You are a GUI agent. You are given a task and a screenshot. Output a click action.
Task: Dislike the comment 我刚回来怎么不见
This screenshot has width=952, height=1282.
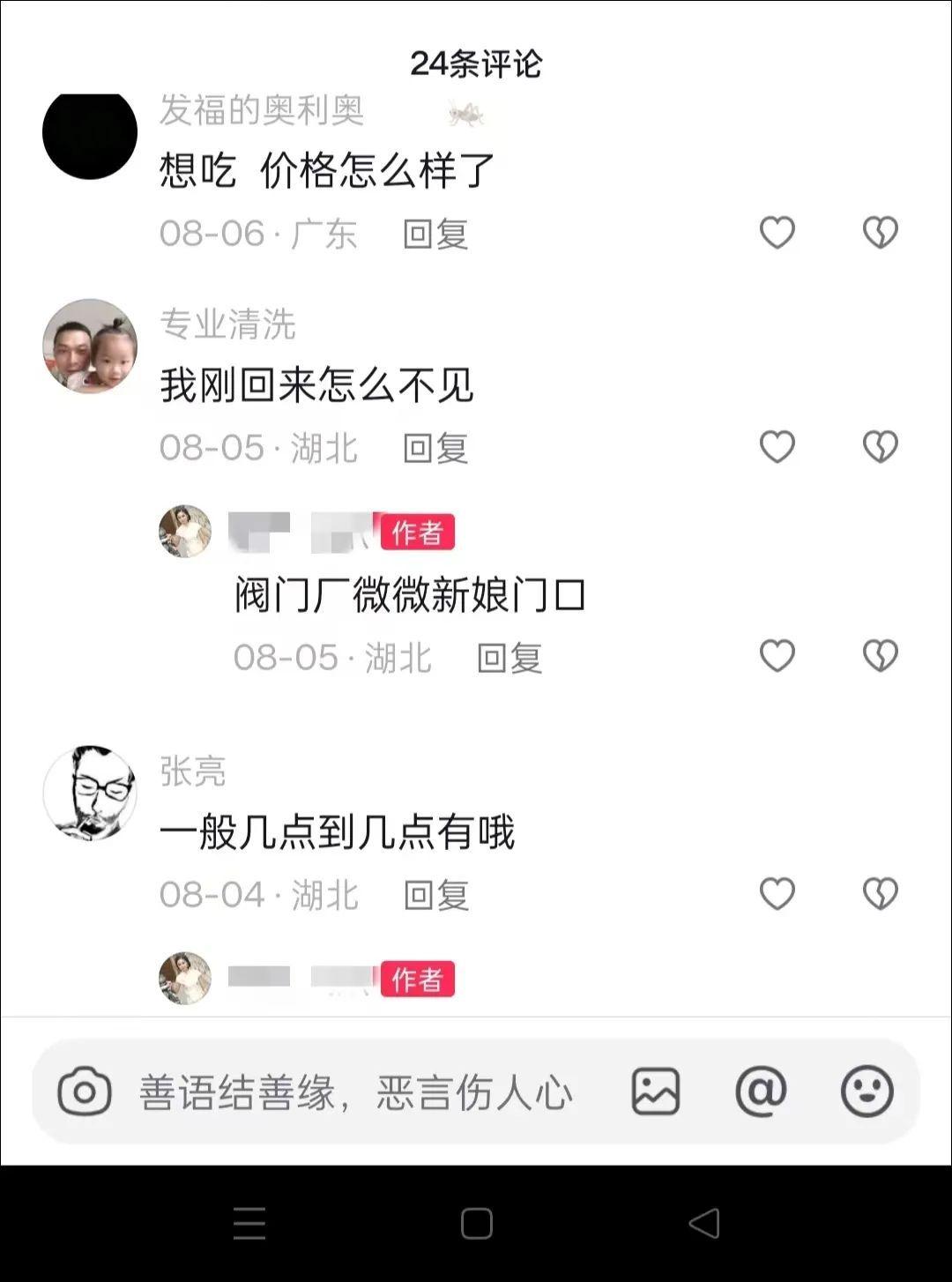pyautogui.click(x=879, y=447)
